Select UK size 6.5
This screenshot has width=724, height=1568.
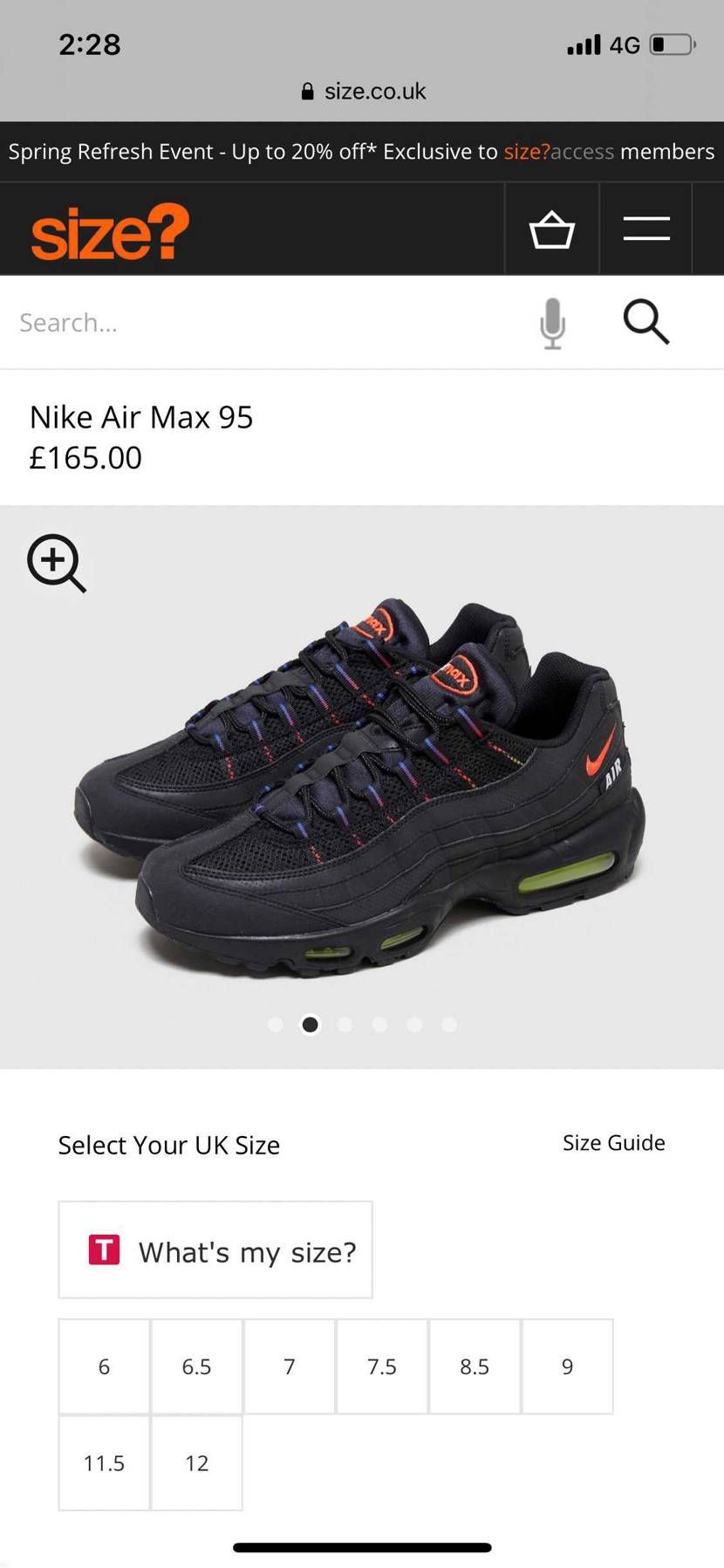pos(196,1366)
